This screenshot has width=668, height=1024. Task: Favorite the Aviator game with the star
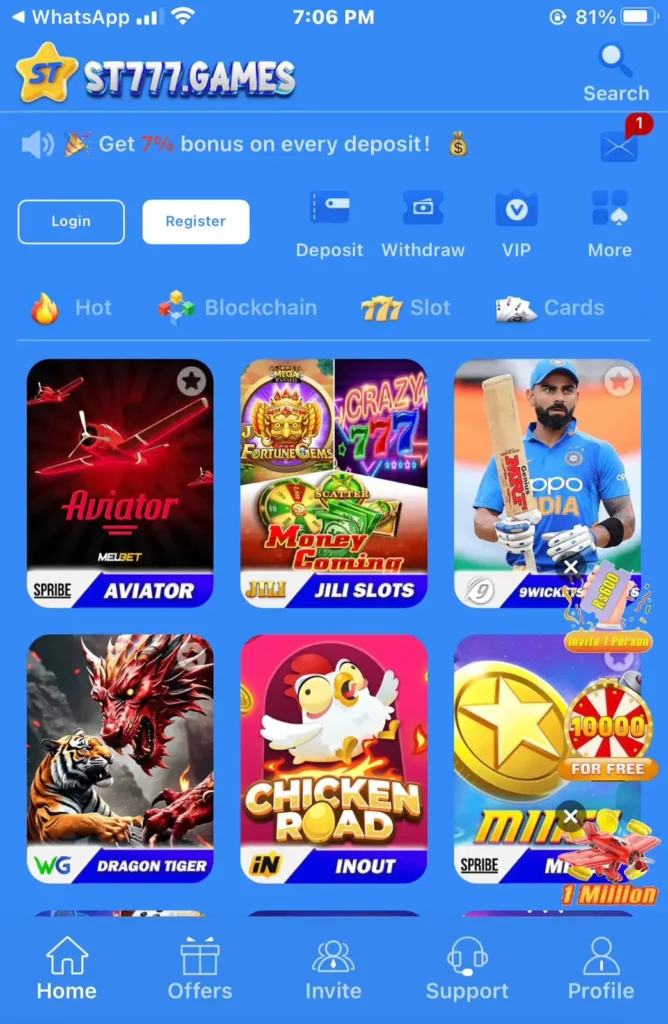tap(191, 380)
